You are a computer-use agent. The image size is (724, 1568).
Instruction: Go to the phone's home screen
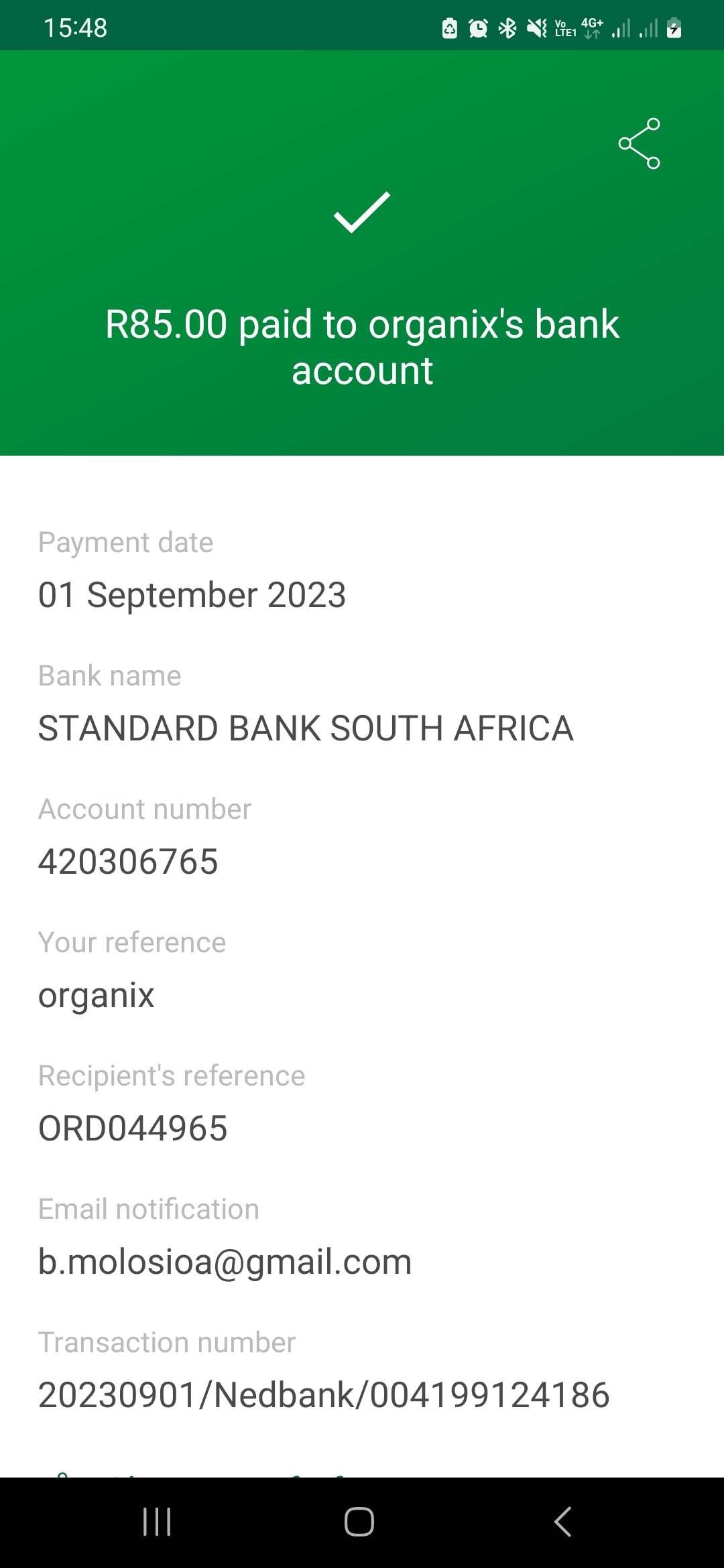(359, 1522)
